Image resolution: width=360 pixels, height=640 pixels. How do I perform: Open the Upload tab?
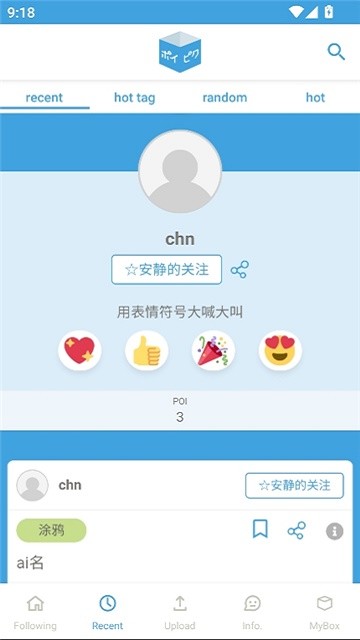(180, 612)
